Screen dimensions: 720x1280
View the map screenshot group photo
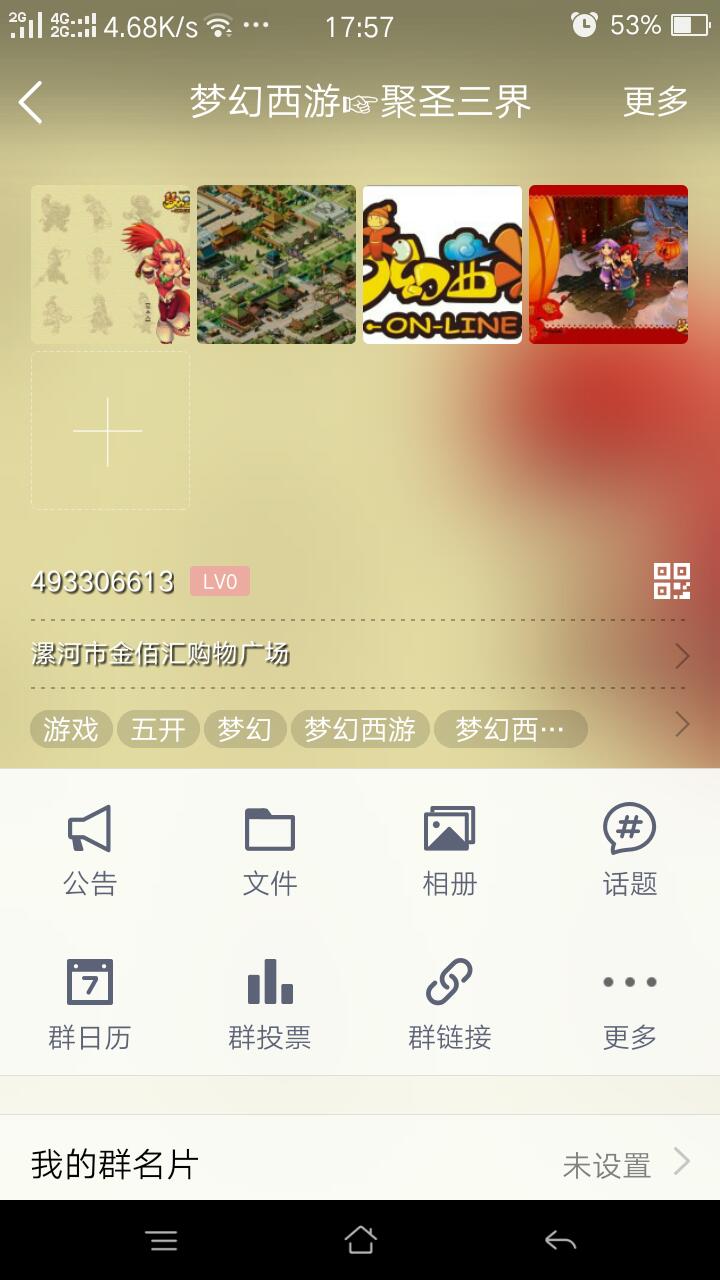[x=276, y=265]
